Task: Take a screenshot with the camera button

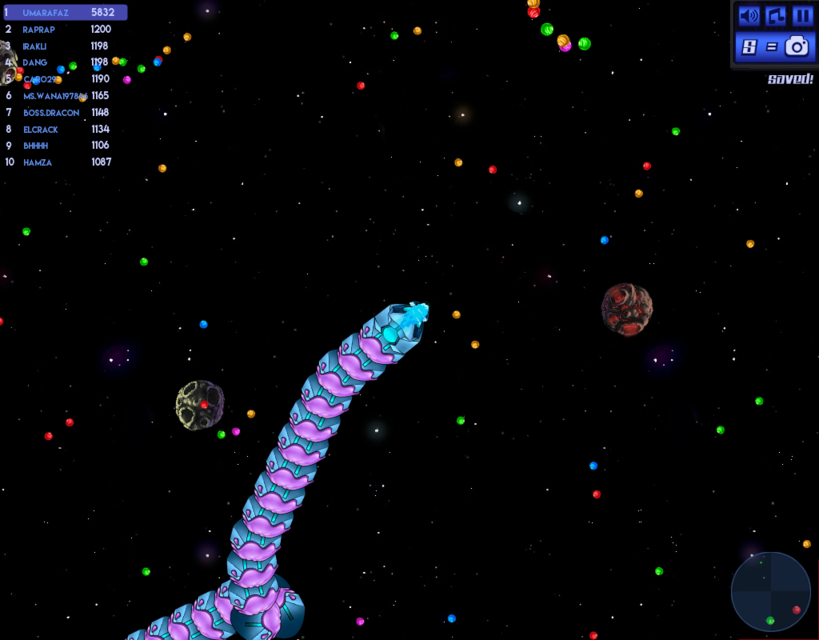Action: 796,46
